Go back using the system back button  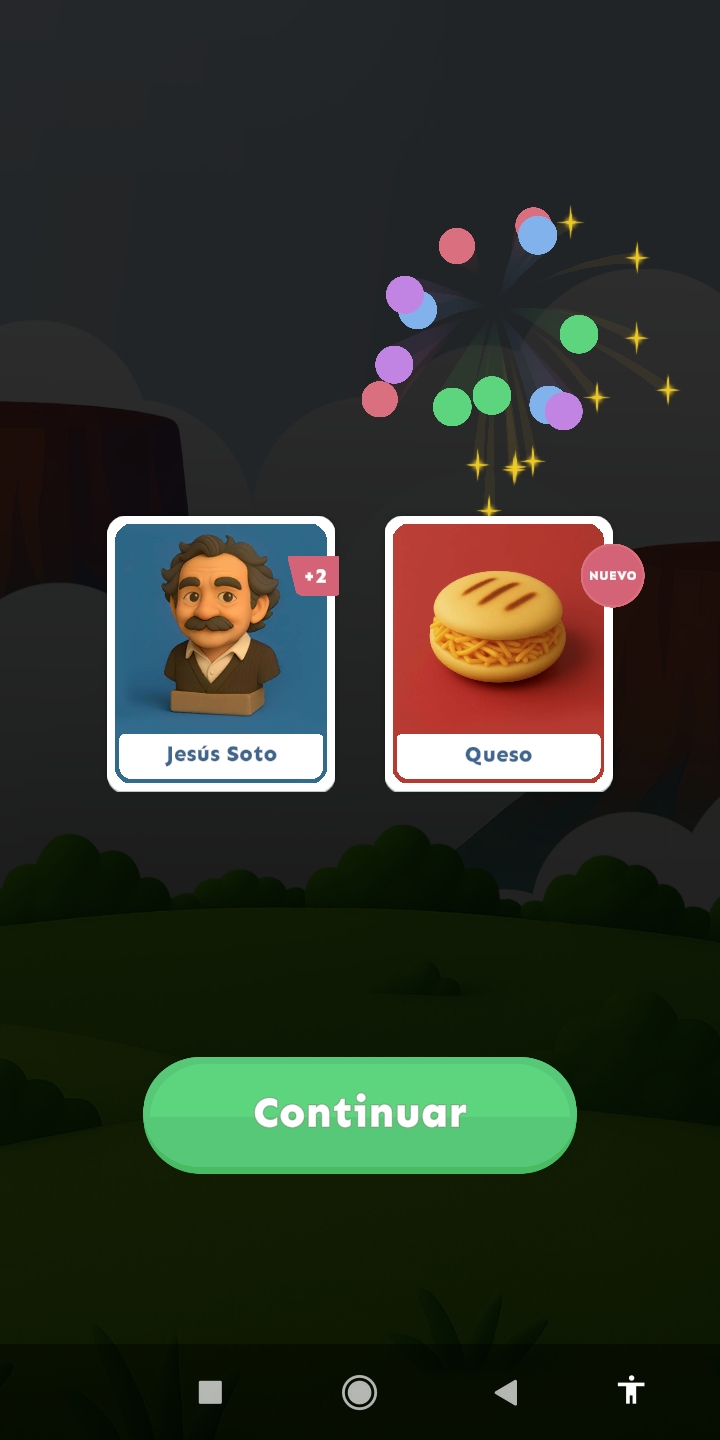[x=506, y=1392]
